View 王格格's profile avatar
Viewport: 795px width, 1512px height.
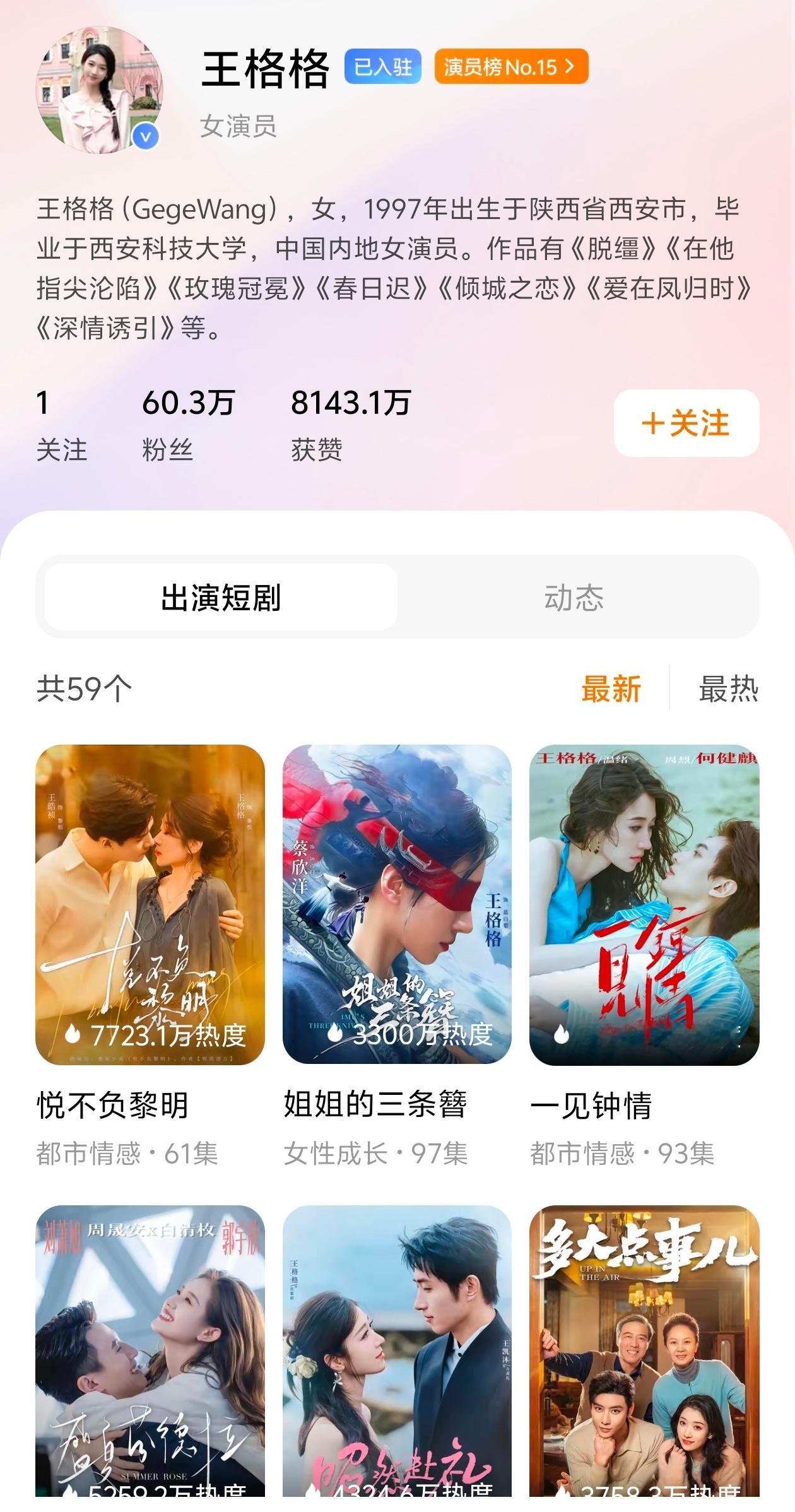click(99, 90)
